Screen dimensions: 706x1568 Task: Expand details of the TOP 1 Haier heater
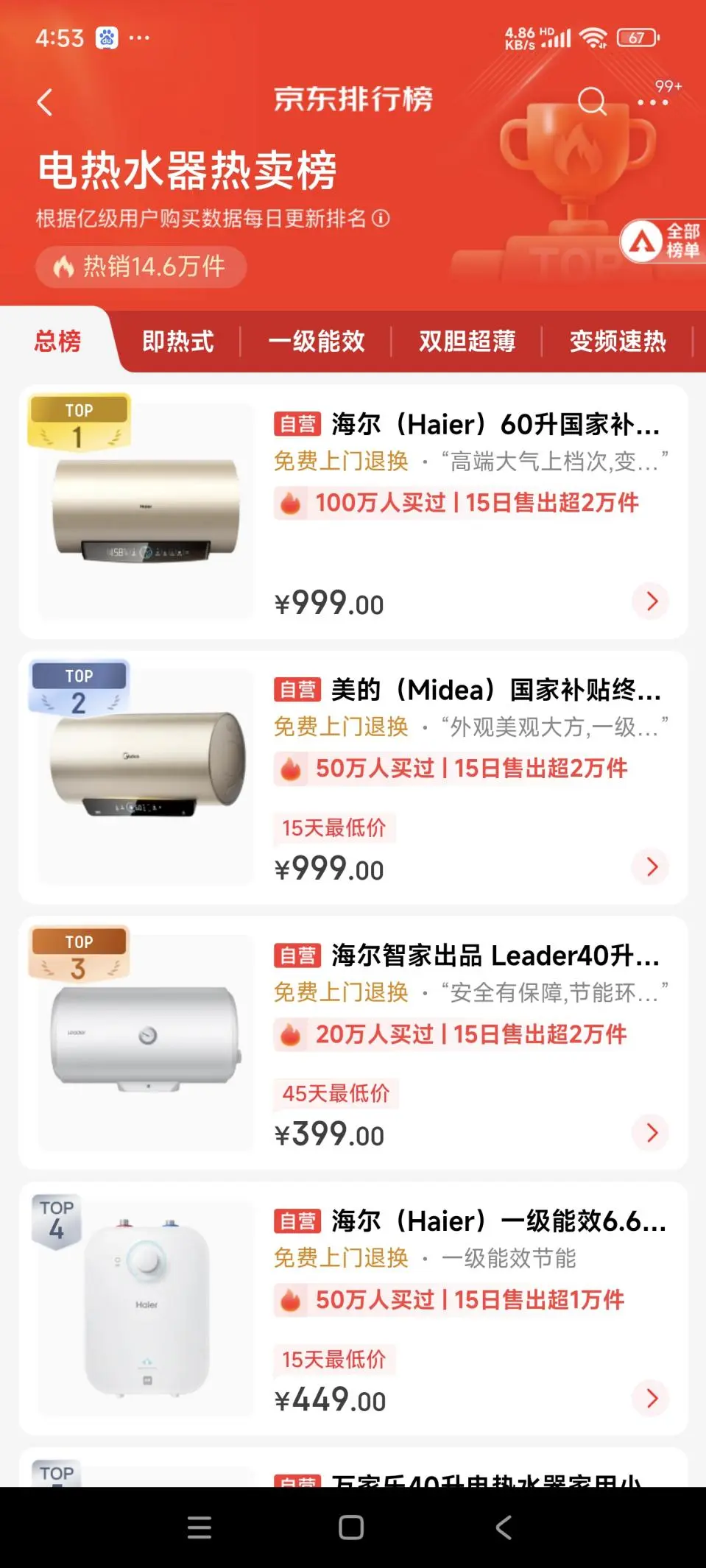tap(650, 601)
